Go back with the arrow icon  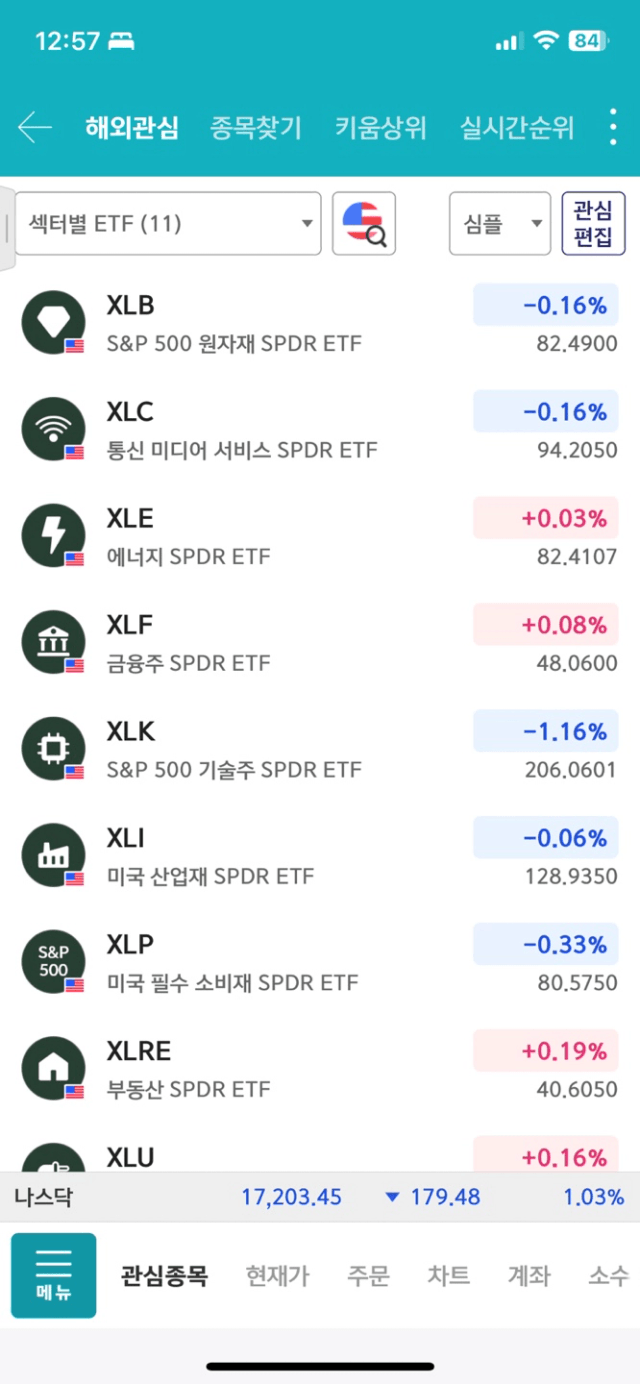(x=35, y=127)
